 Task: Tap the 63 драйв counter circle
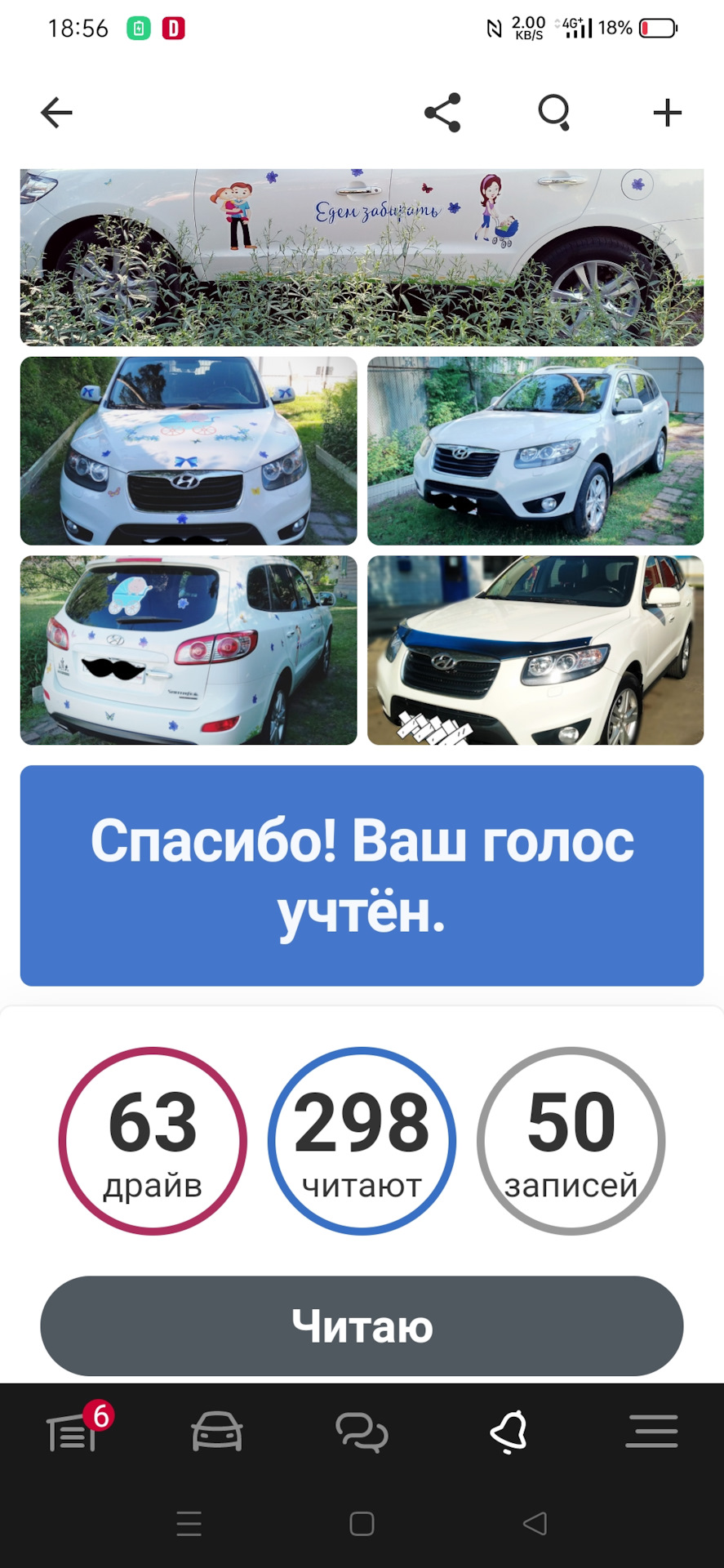[x=153, y=1140]
